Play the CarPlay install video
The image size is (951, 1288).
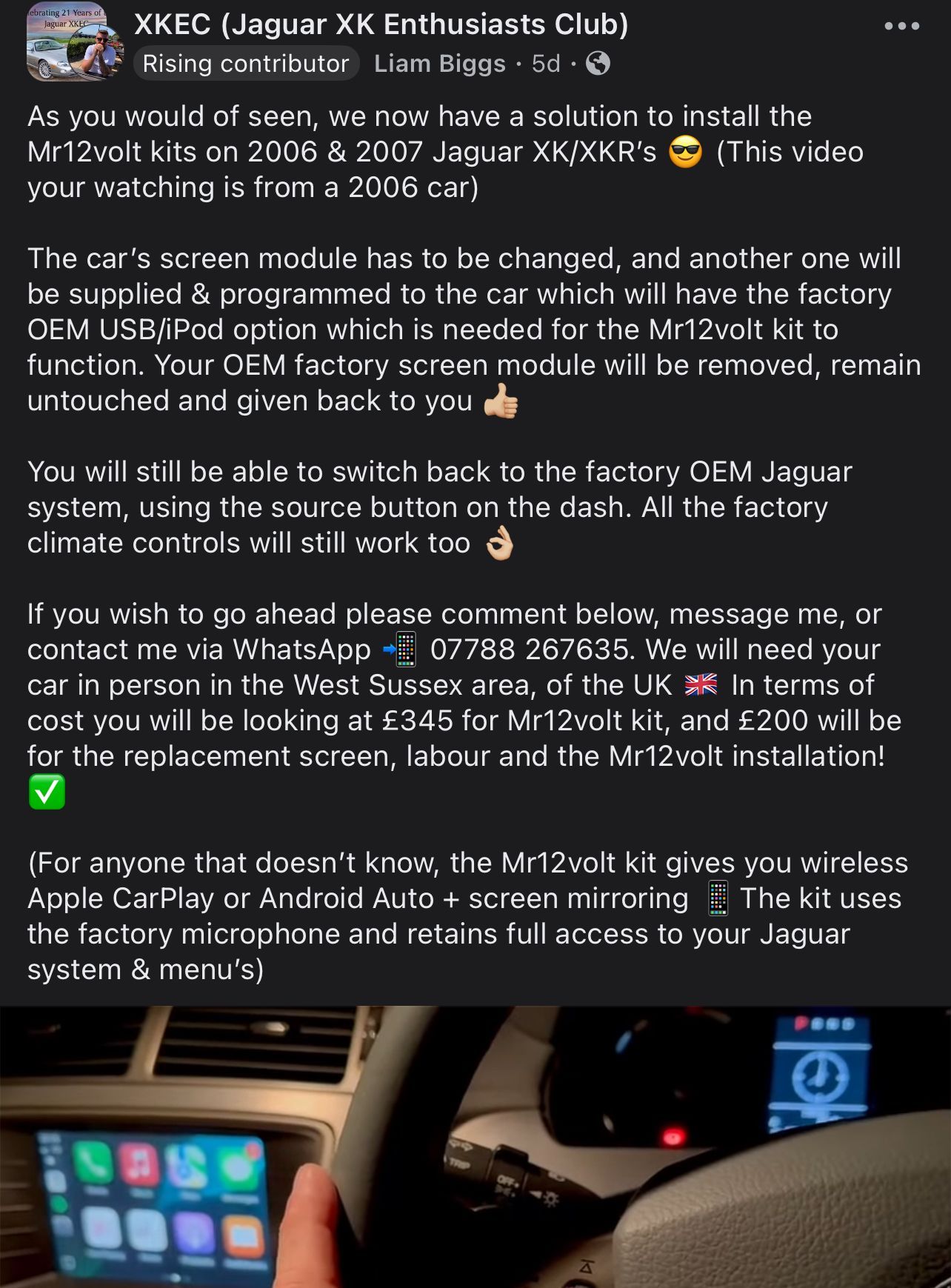tap(475, 1147)
